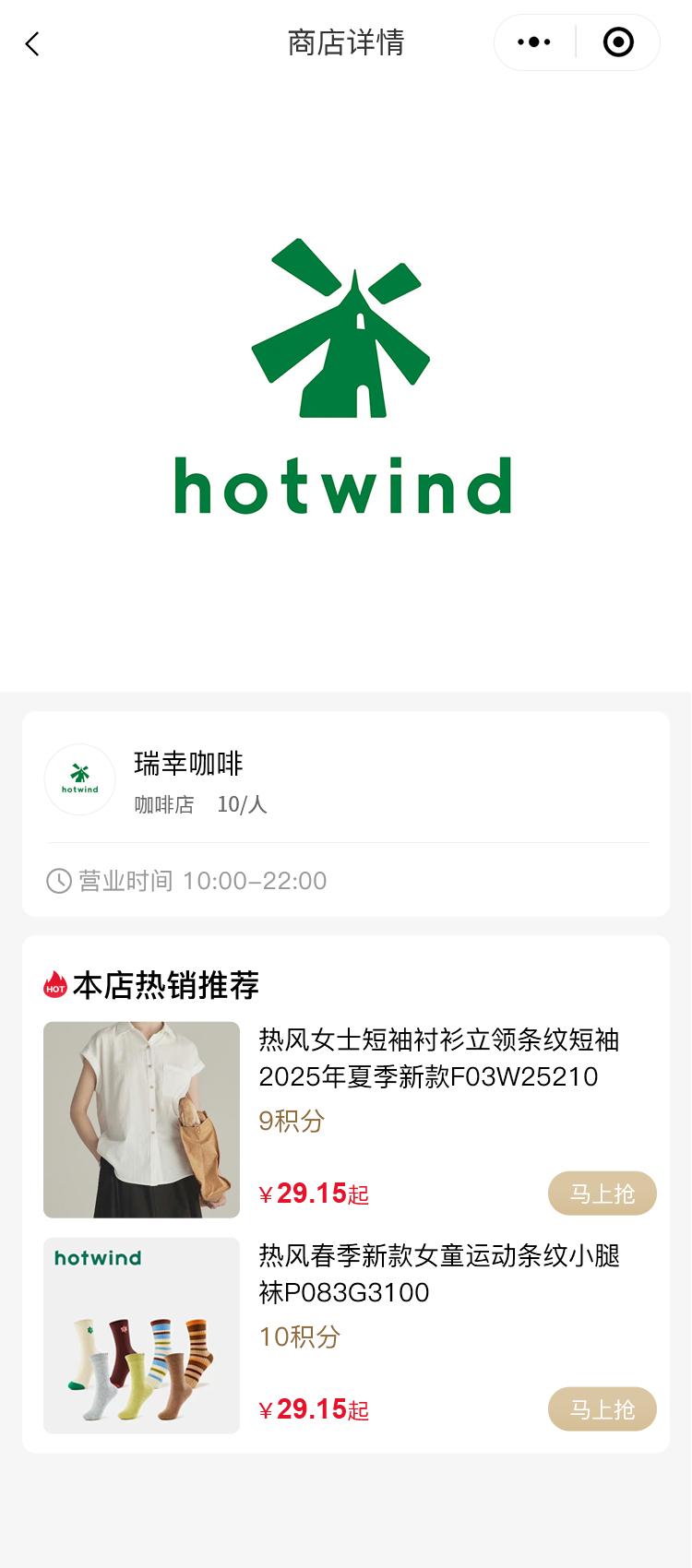The height and width of the screenshot is (1568, 692).
Task: Go back from the 商店详情 page
Action: point(33,43)
